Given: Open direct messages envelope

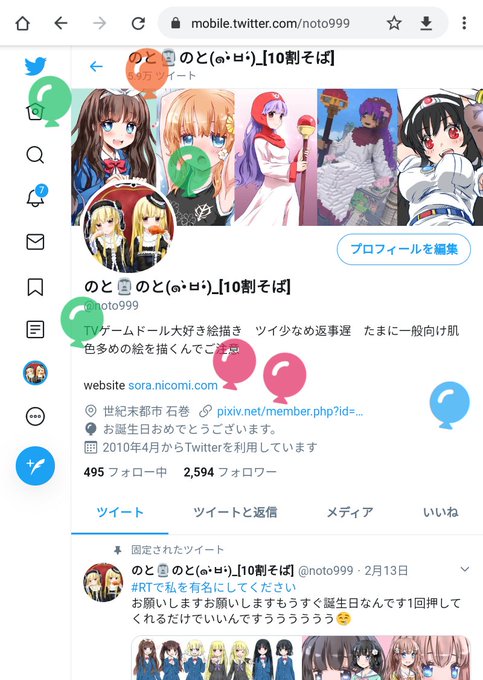Looking at the screenshot, I should tap(35, 242).
